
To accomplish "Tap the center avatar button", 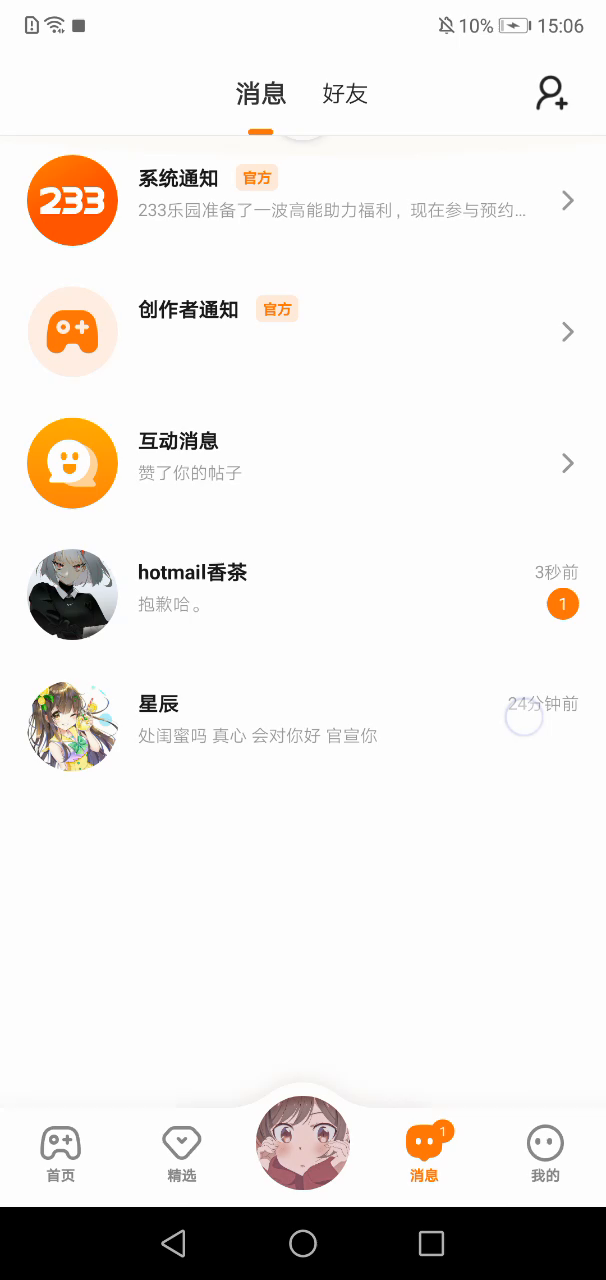I will [303, 1142].
